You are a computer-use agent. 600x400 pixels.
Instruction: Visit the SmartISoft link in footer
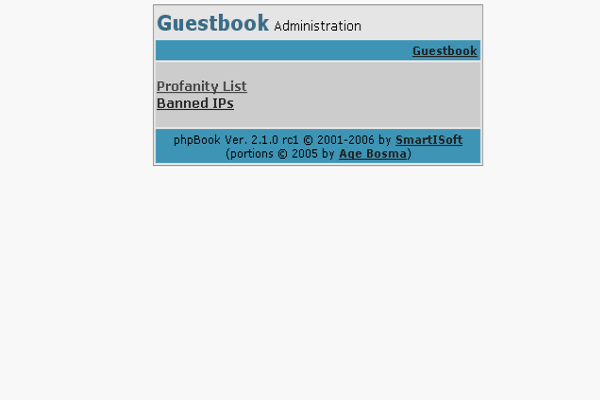[428, 140]
